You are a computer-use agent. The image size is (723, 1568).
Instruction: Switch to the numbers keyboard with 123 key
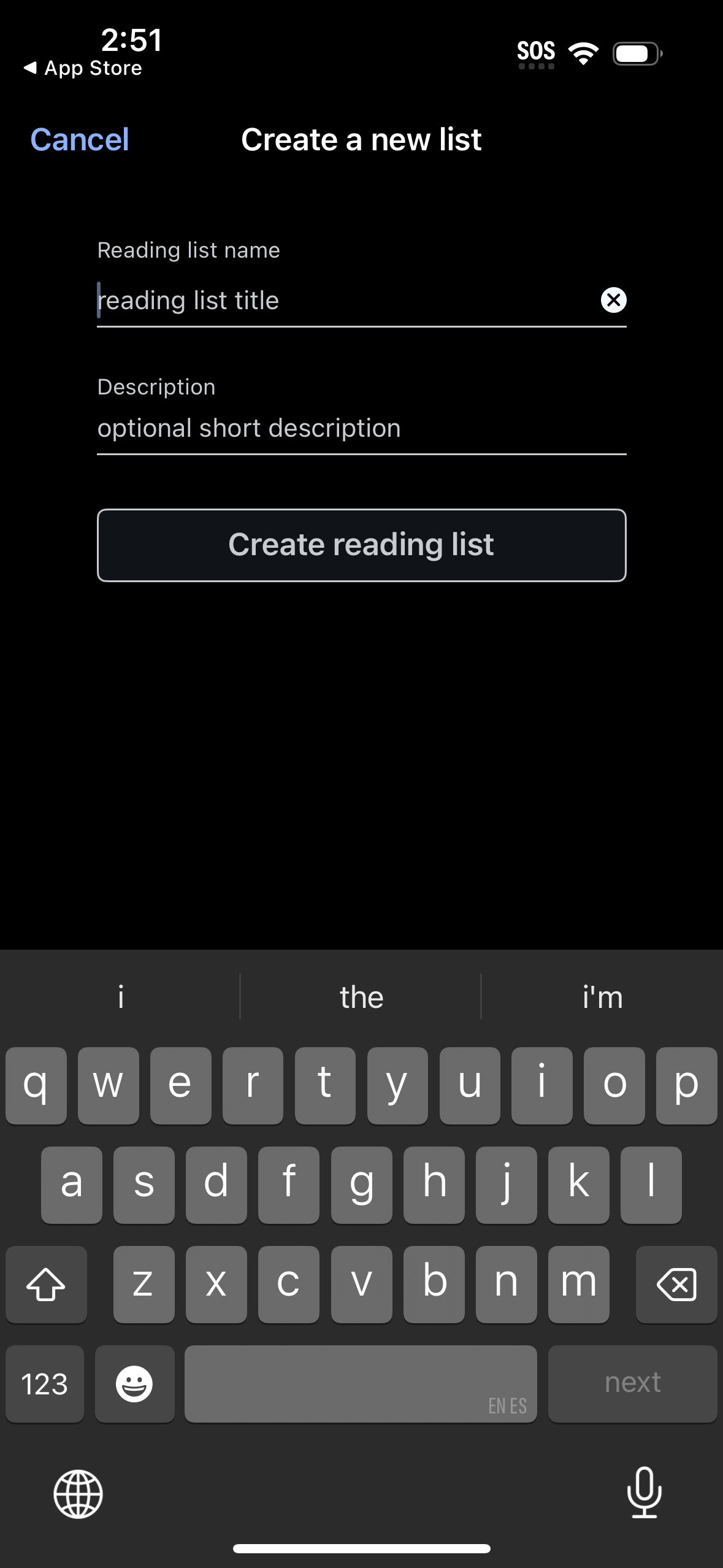[44, 1383]
